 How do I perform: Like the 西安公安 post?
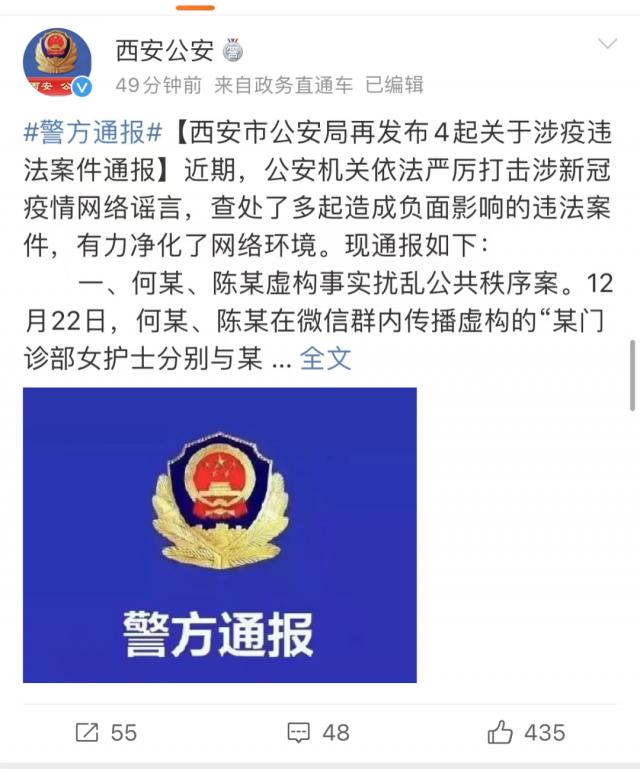526,733
